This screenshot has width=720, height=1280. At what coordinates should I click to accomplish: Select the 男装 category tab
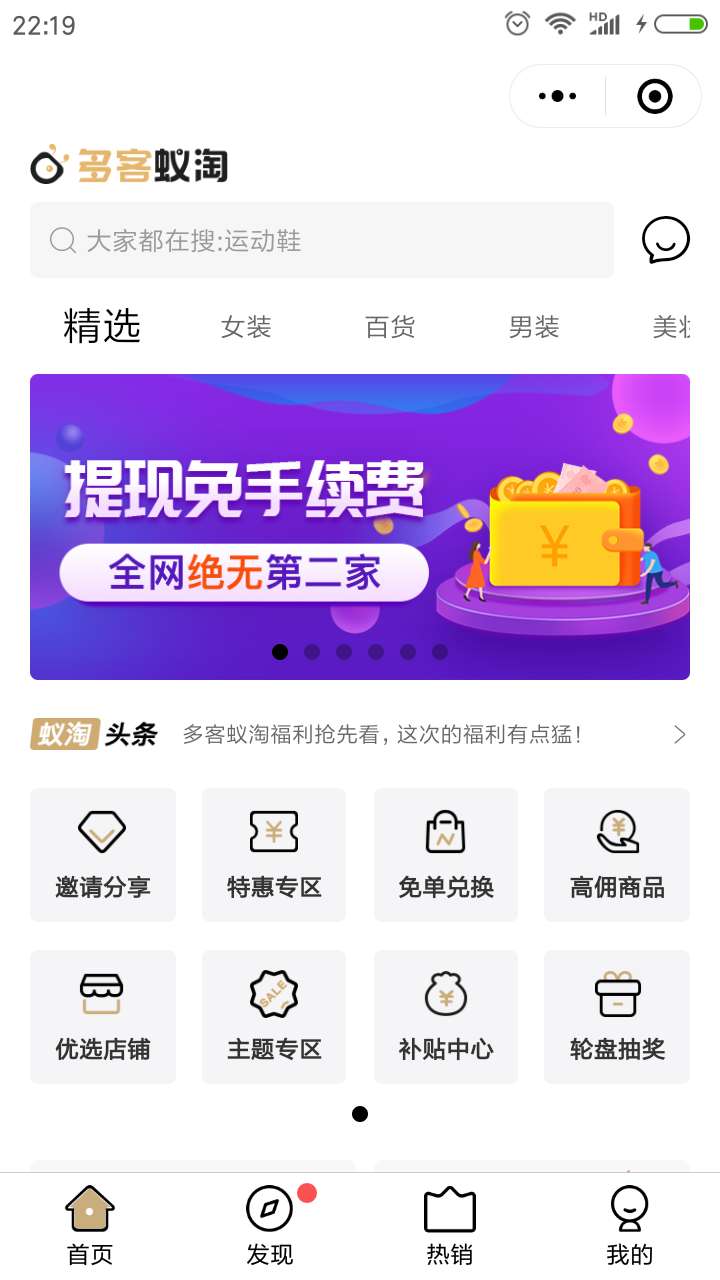point(534,327)
